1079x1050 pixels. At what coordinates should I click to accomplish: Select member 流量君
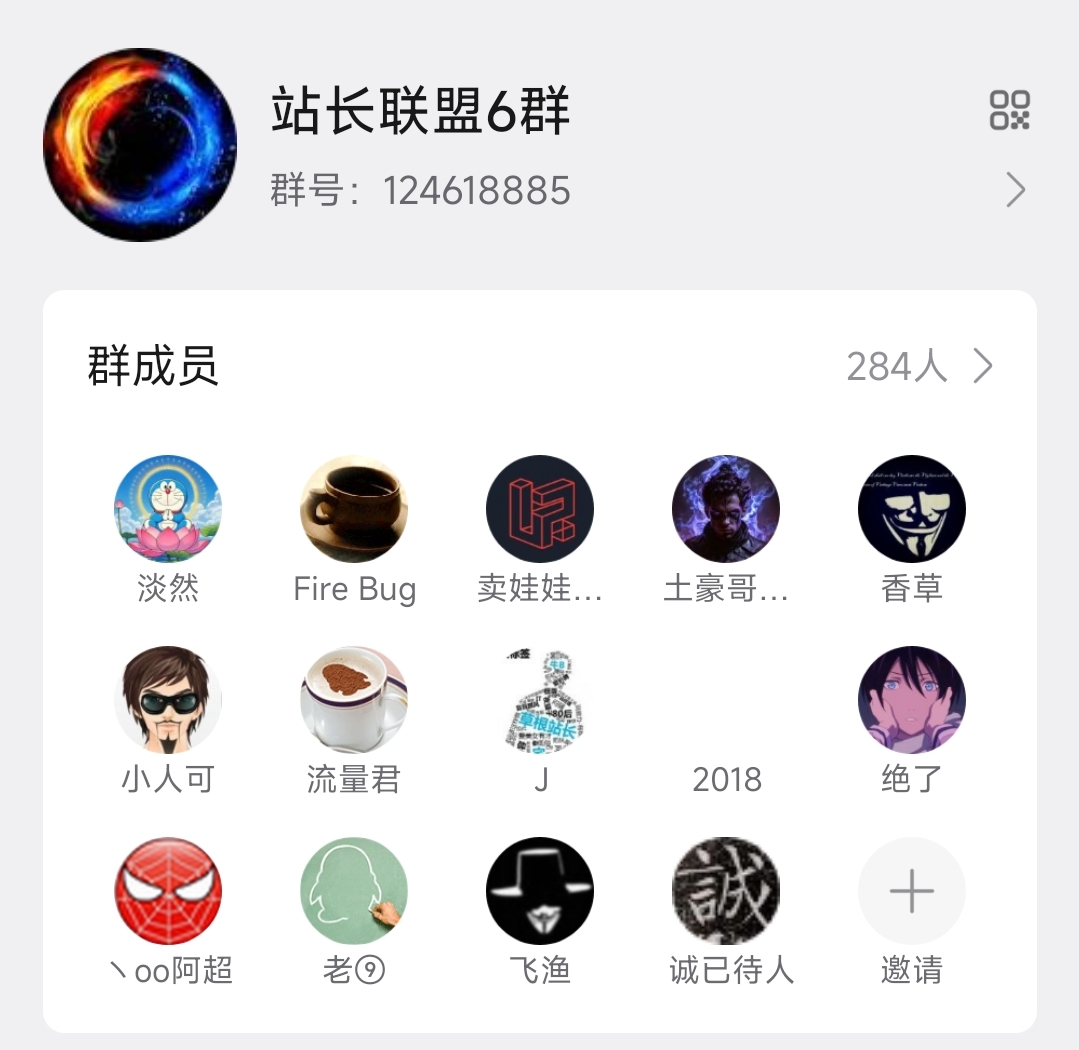(354, 700)
